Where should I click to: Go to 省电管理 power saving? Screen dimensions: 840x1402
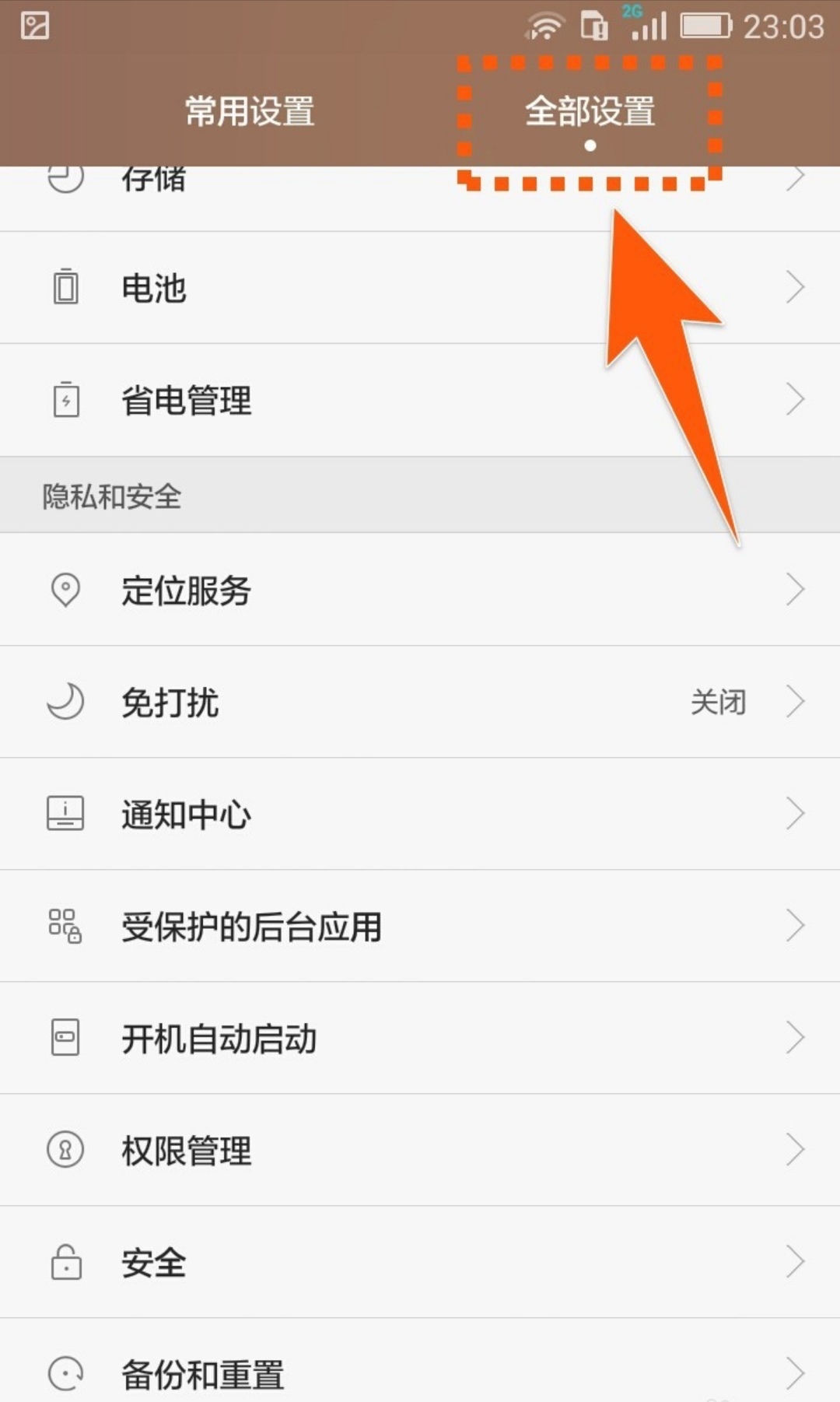(420, 401)
